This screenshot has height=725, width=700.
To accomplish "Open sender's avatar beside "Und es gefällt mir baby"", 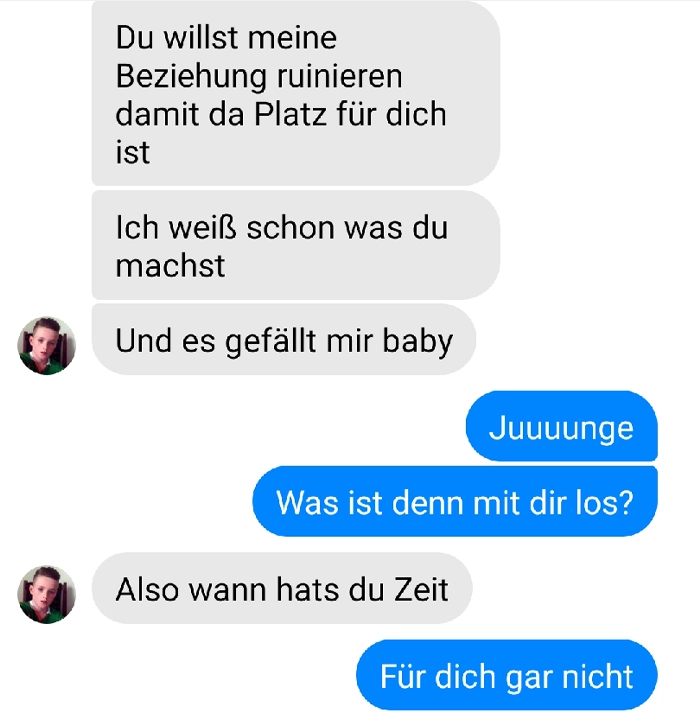I will (46, 345).
